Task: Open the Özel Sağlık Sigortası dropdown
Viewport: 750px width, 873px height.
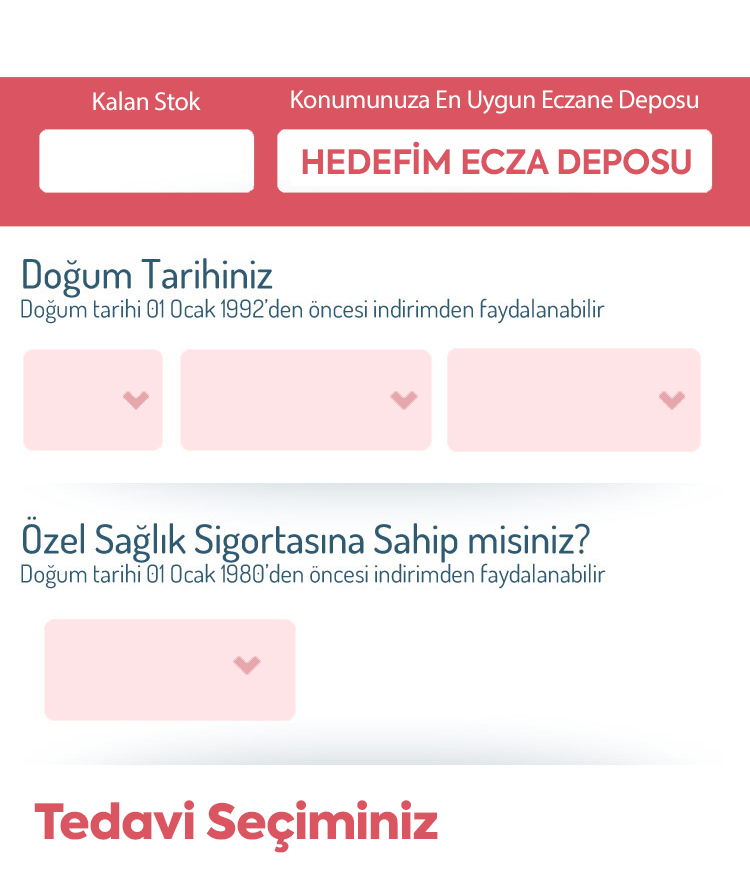Action: click(x=170, y=669)
